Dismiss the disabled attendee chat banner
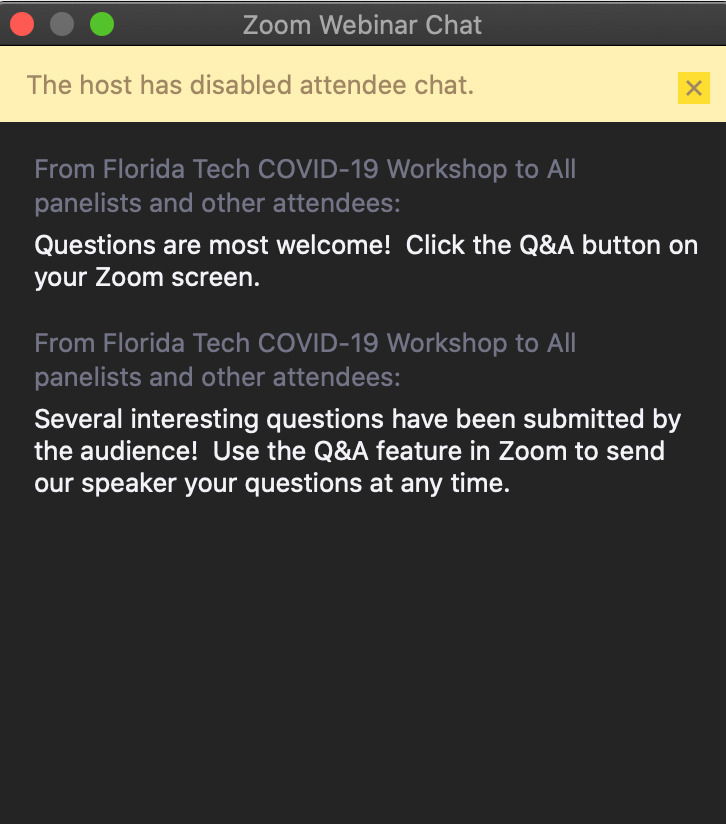Screen dimensions: 726x824 click(693, 88)
